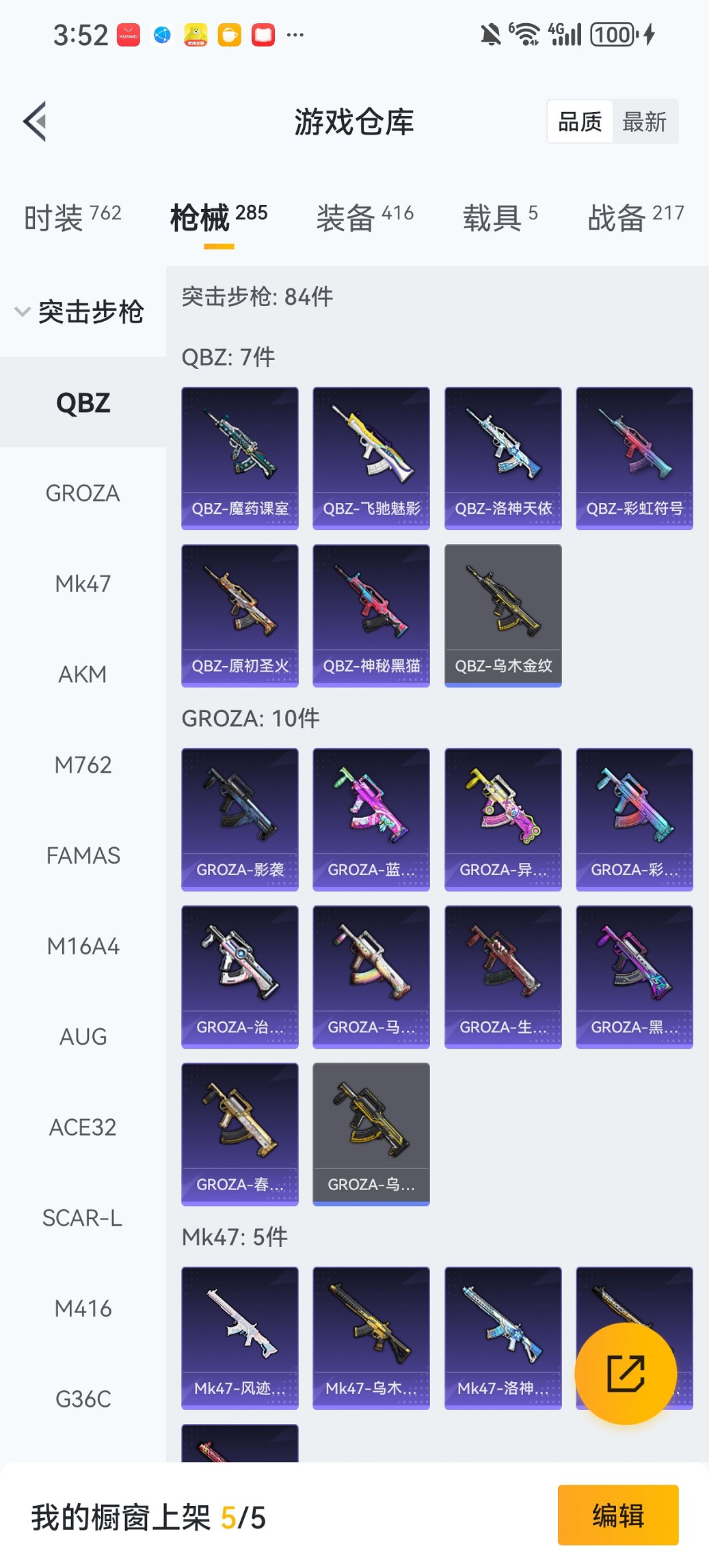Tap the 编辑 button
The height and width of the screenshot is (1568, 709).
617,1515
